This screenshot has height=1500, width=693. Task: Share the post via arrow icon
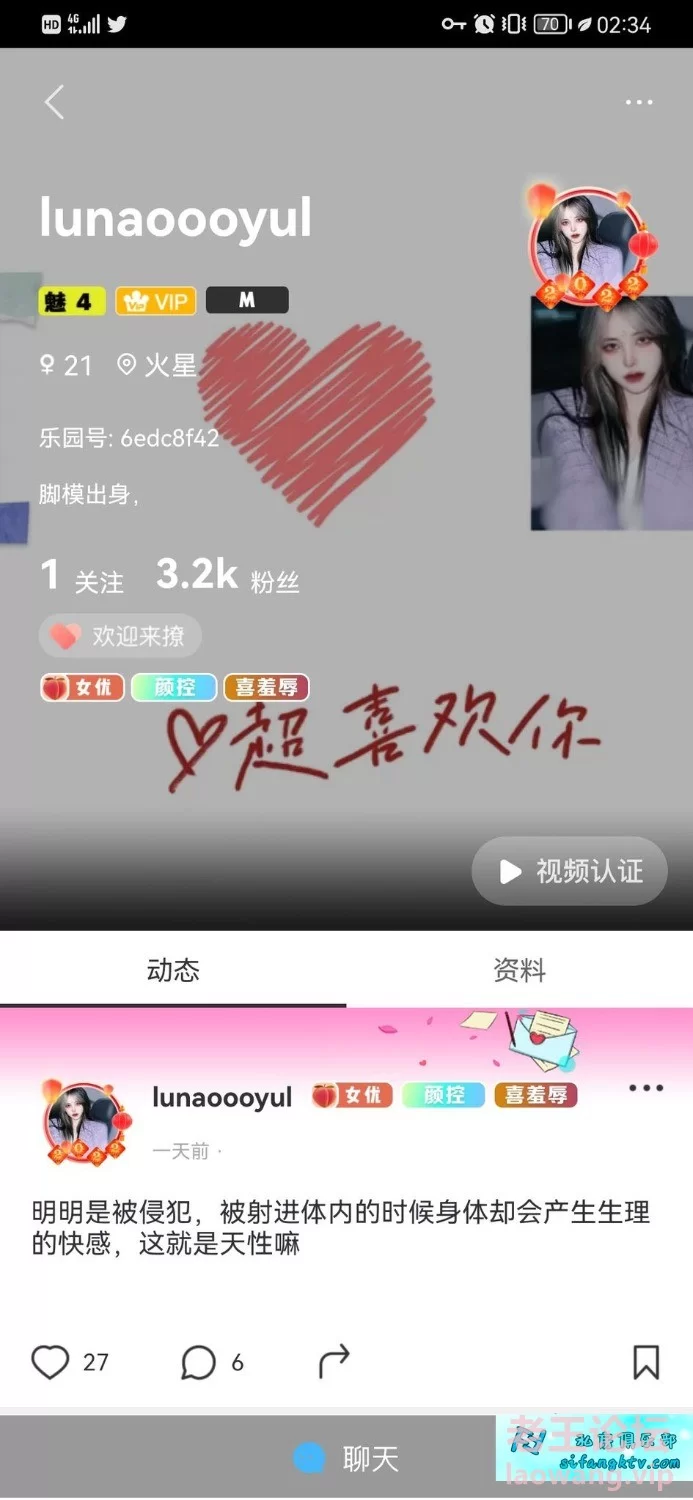pyautogui.click(x=334, y=1361)
